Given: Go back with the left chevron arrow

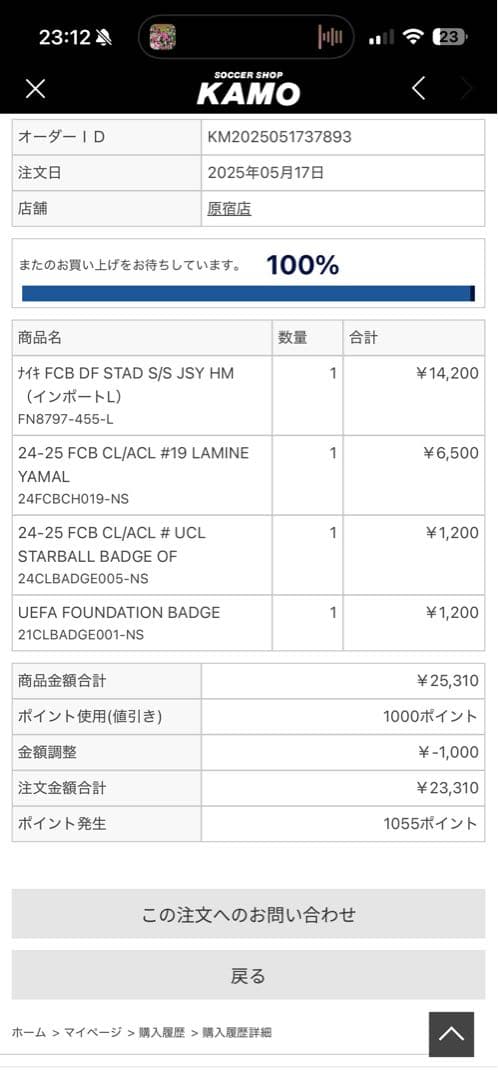Looking at the screenshot, I should [x=418, y=88].
